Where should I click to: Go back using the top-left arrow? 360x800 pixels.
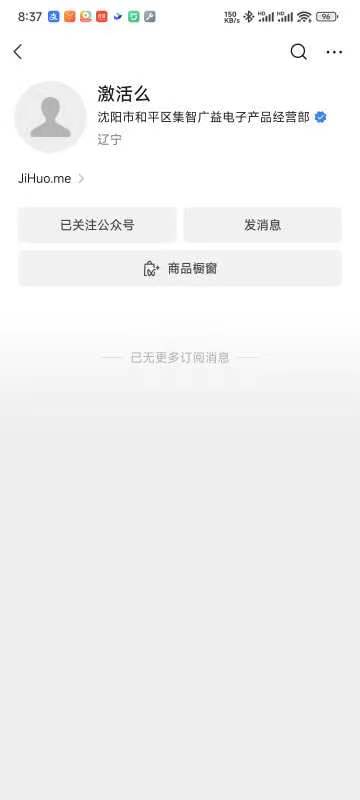pyautogui.click(x=18, y=52)
